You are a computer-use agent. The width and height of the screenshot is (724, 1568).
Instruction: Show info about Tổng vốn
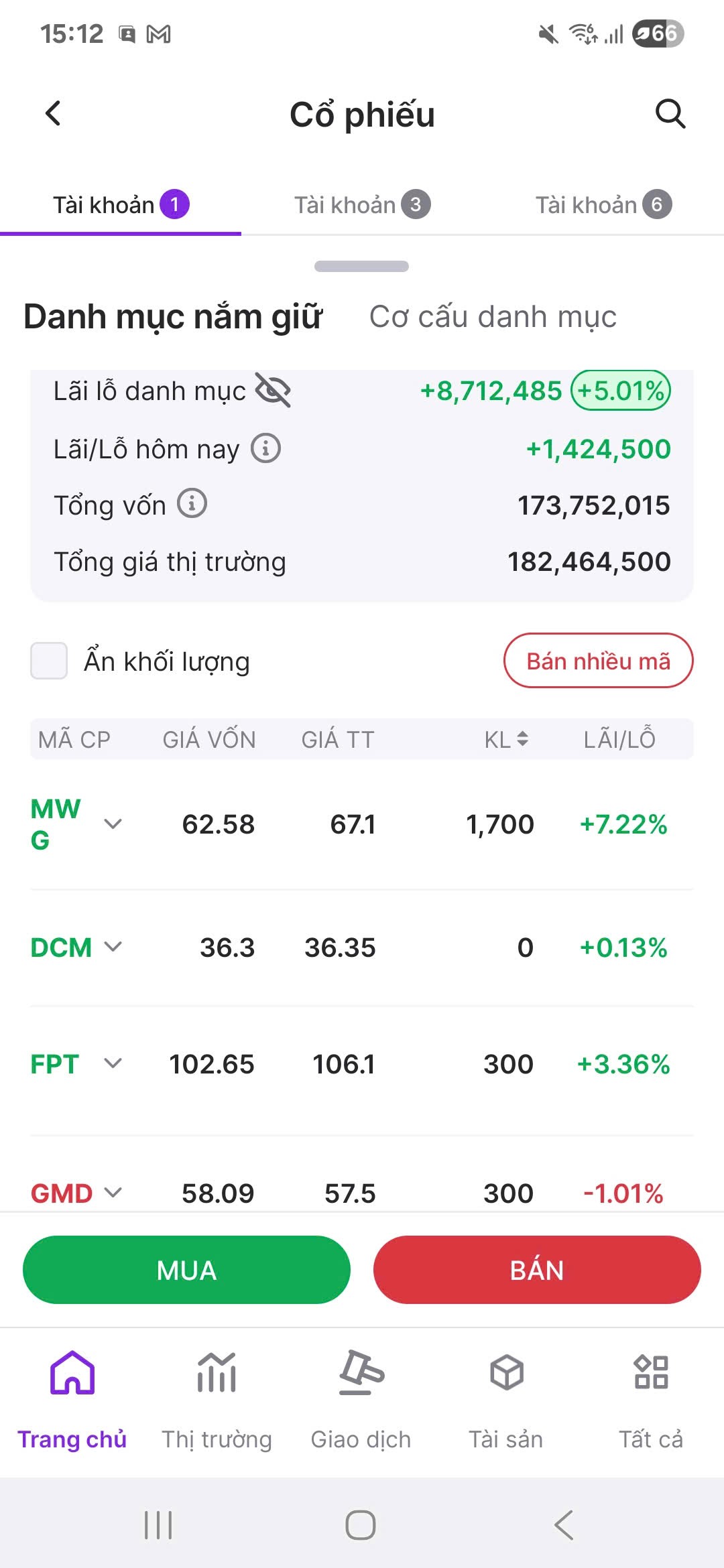coord(192,504)
